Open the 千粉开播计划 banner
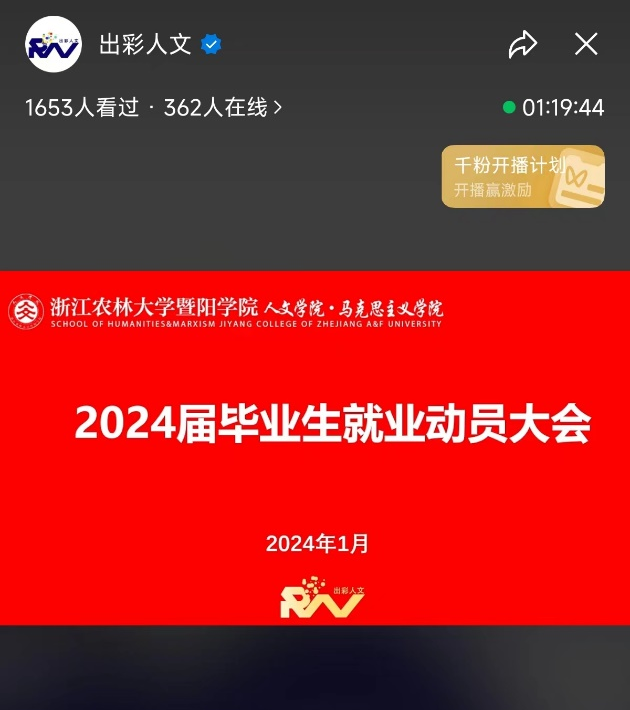 pos(523,177)
